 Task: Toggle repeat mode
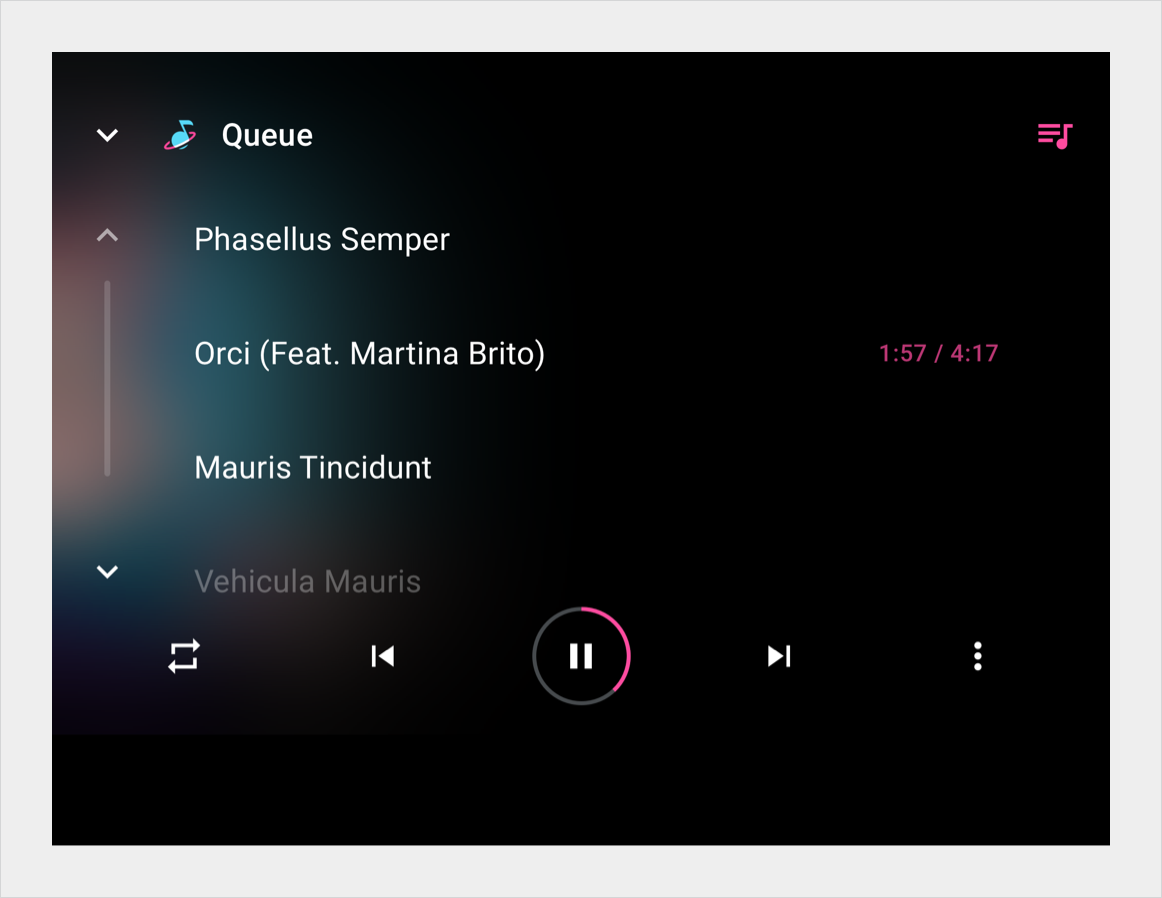[x=184, y=656]
